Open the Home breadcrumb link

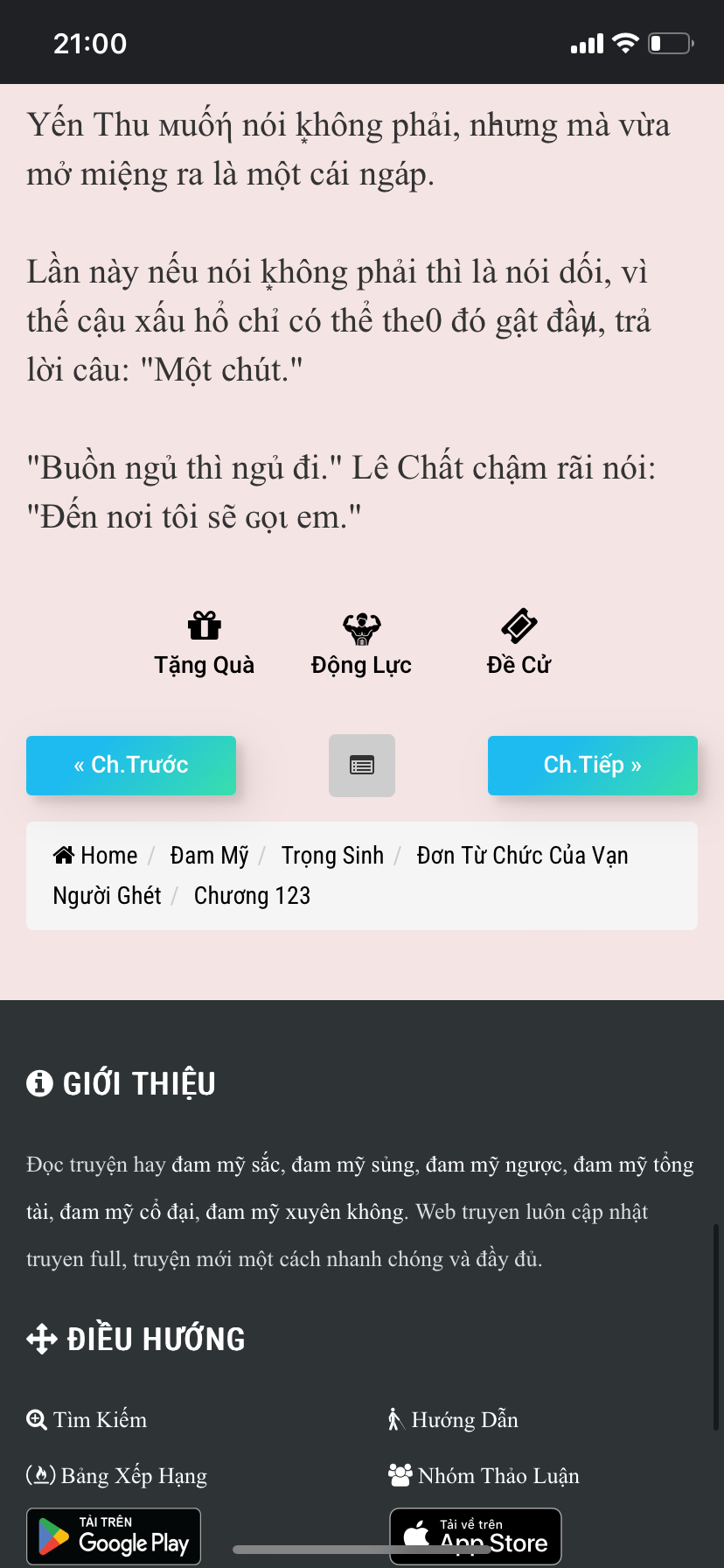pyautogui.click(x=95, y=855)
